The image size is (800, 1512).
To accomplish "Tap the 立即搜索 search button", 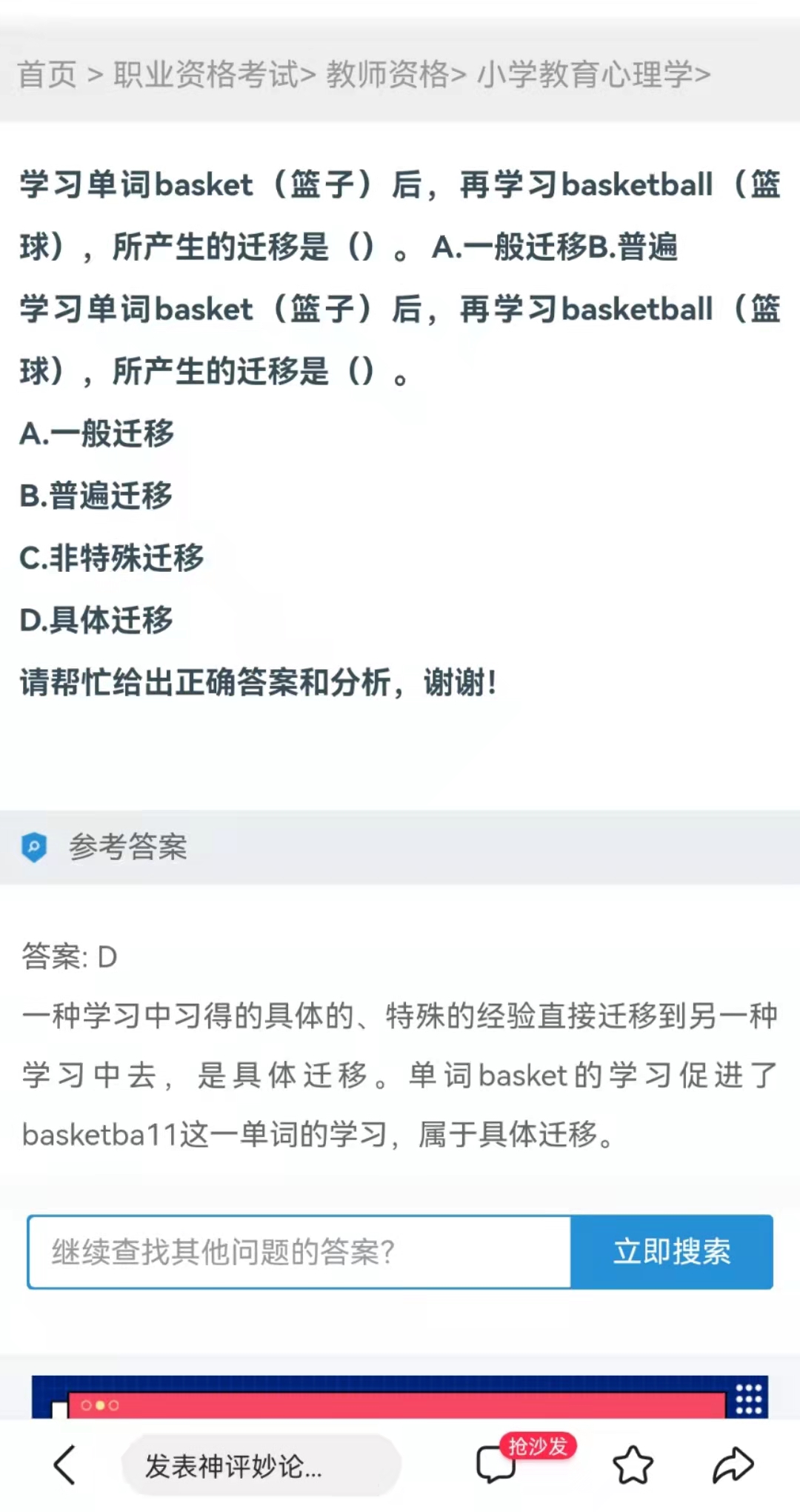I will tap(671, 1251).
